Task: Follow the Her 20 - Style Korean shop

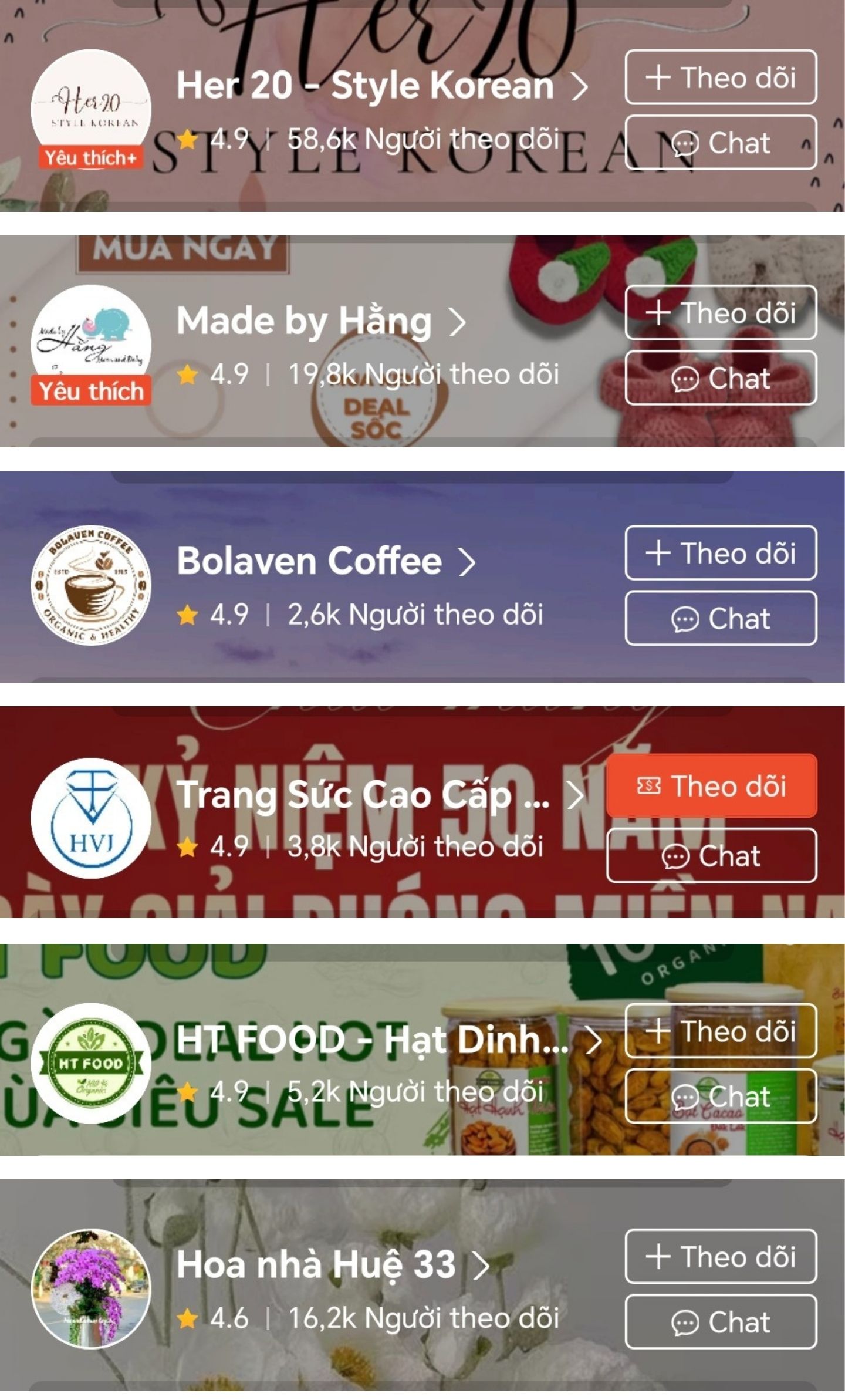Action: point(721,77)
